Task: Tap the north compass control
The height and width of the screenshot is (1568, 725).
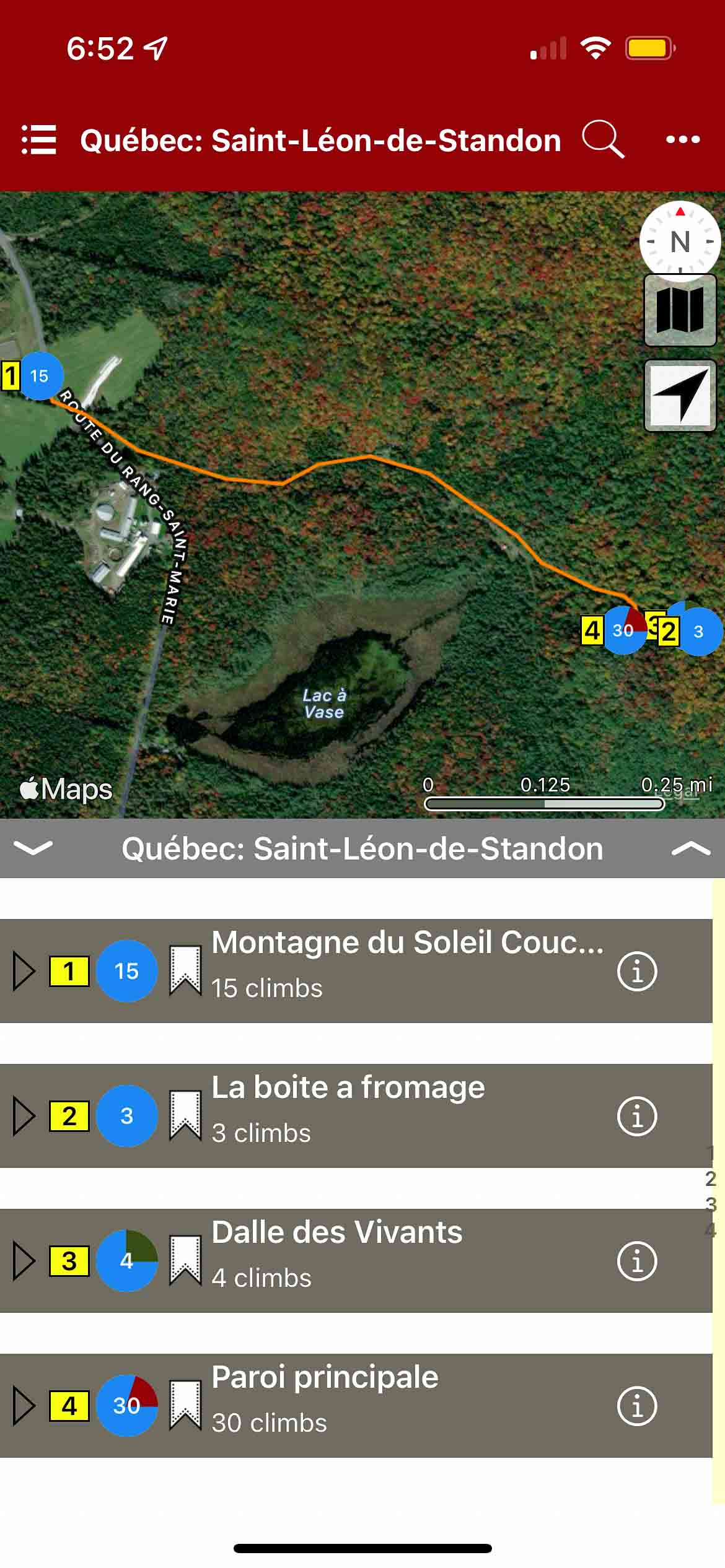Action: coord(680,241)
